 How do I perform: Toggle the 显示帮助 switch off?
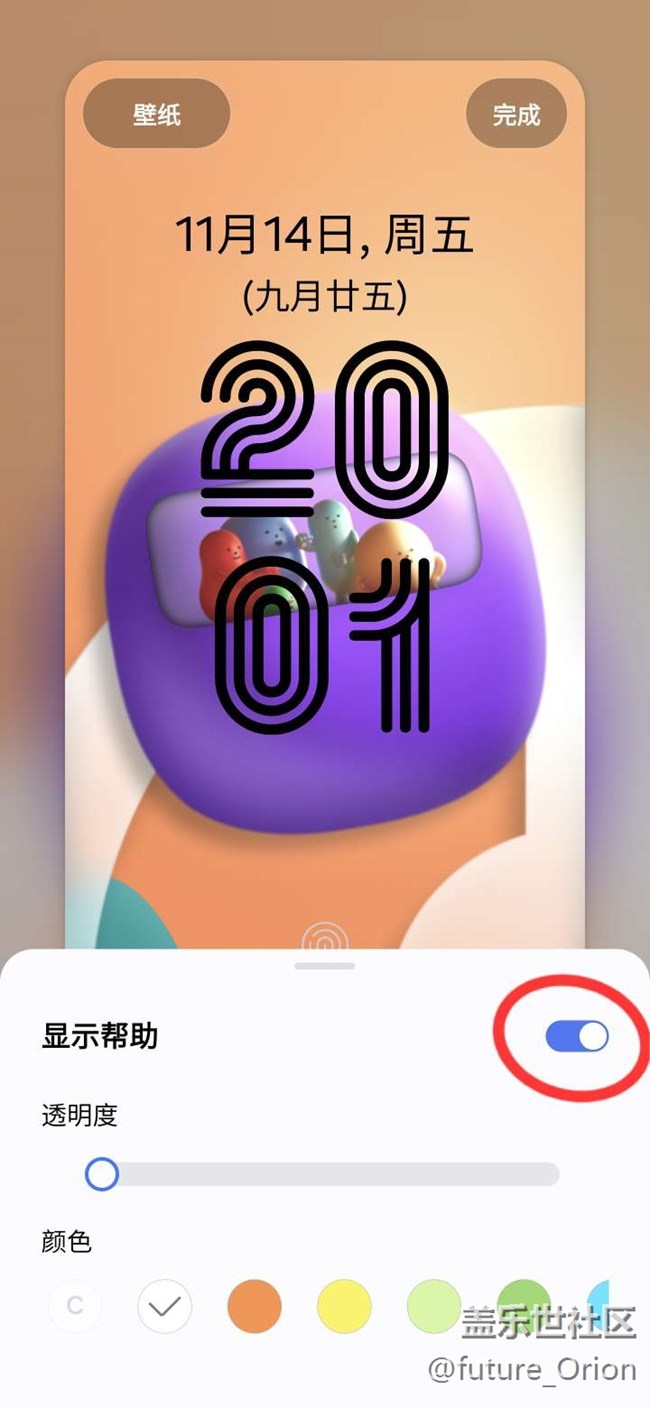point(577,1037)
